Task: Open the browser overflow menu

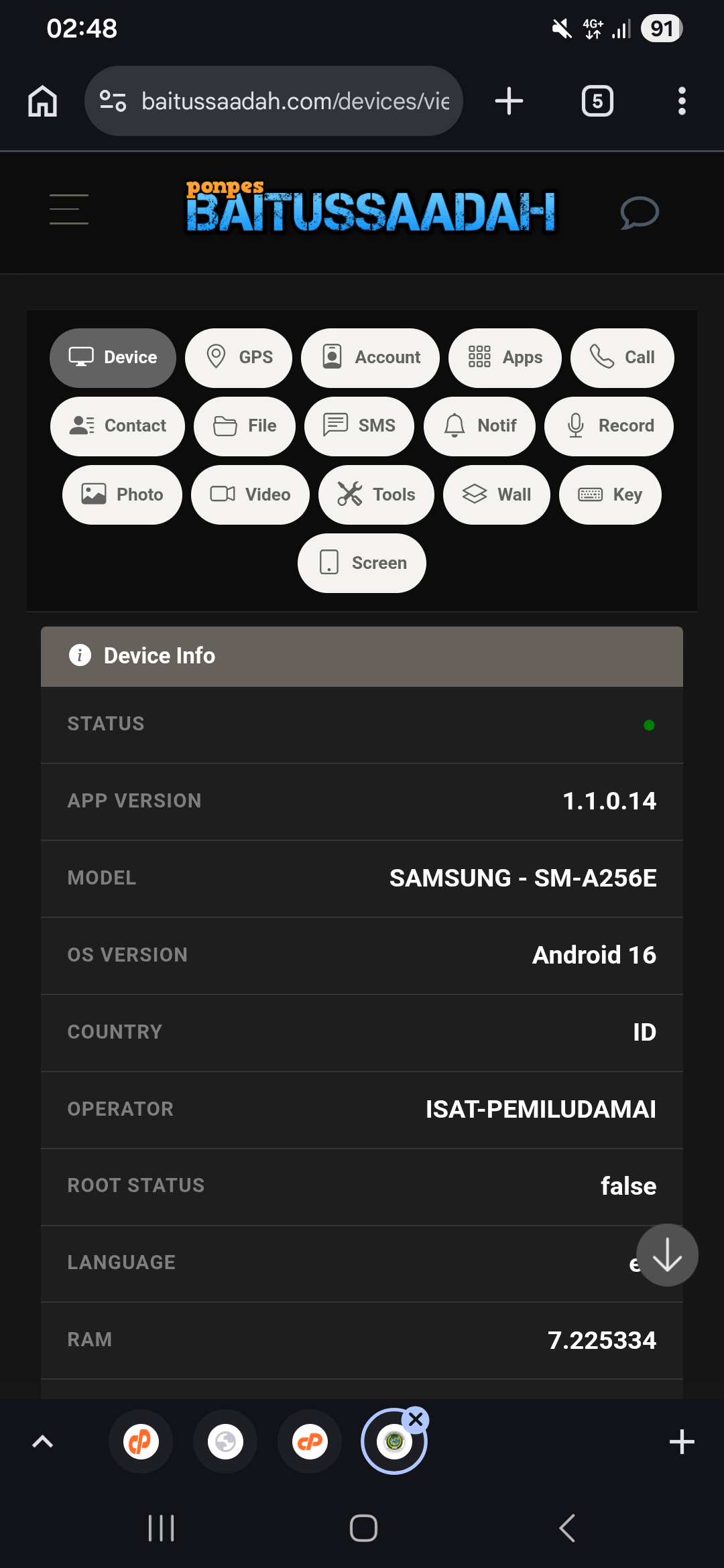Action: (x=682, y=101)
